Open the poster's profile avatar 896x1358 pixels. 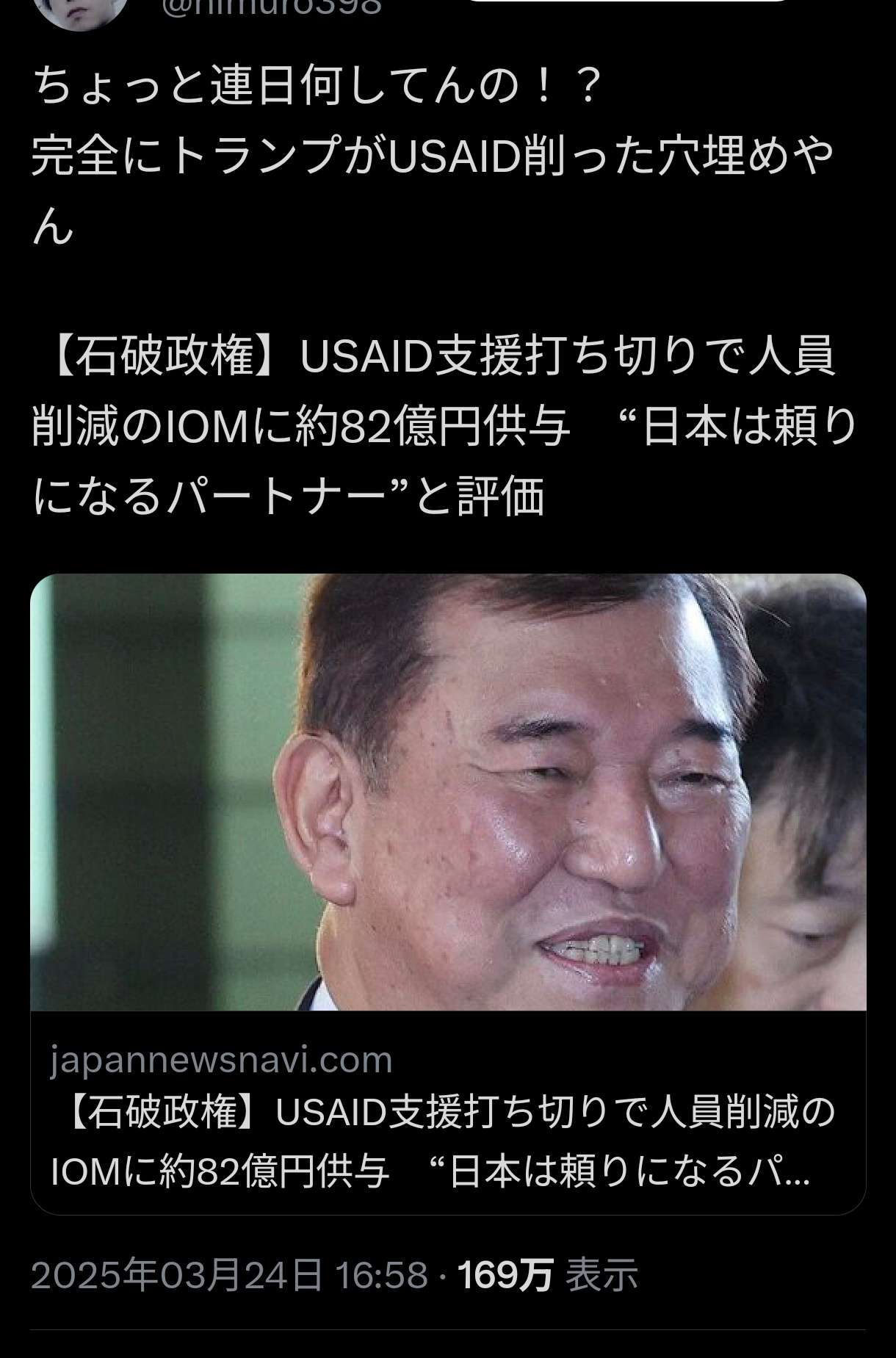(81, 10)
